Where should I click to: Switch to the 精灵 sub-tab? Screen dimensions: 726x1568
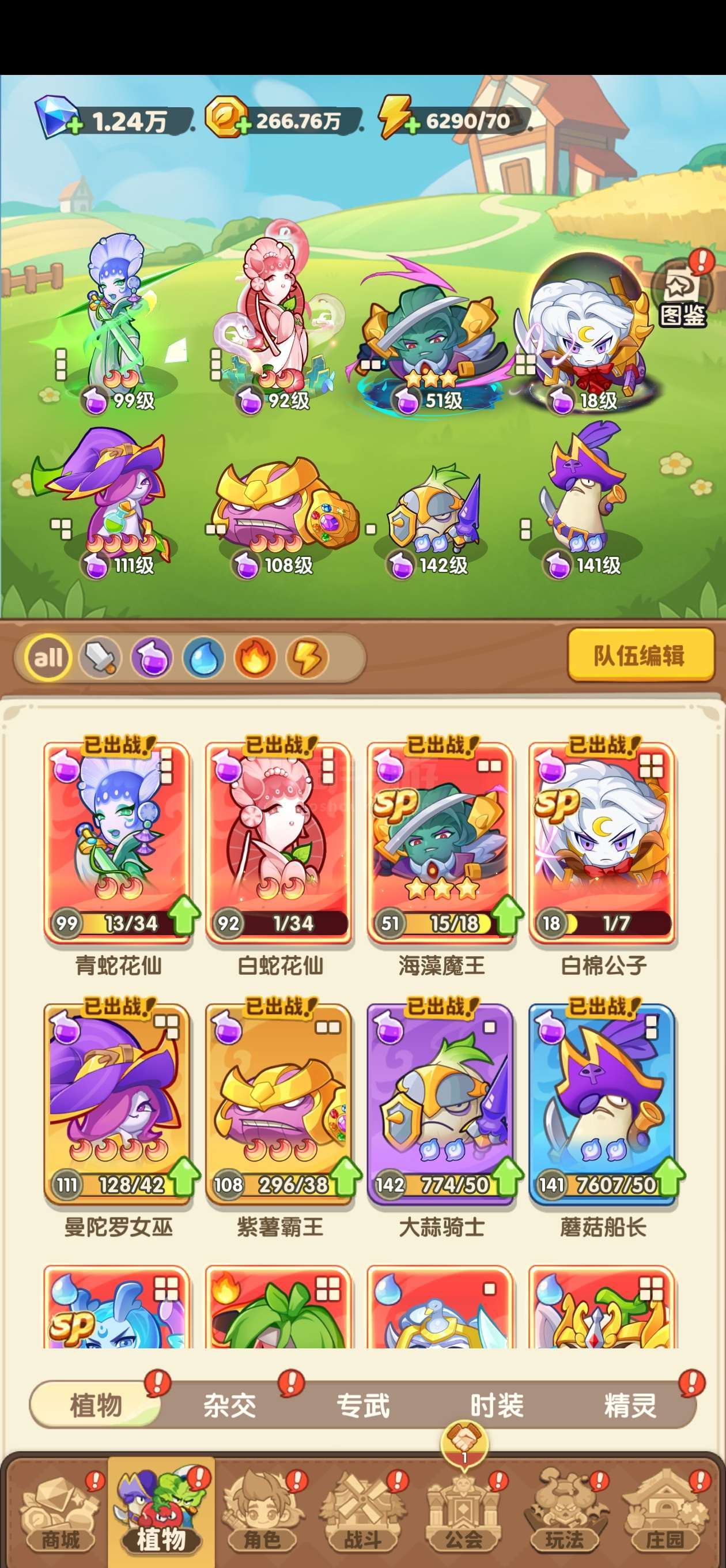[630, 1405]
